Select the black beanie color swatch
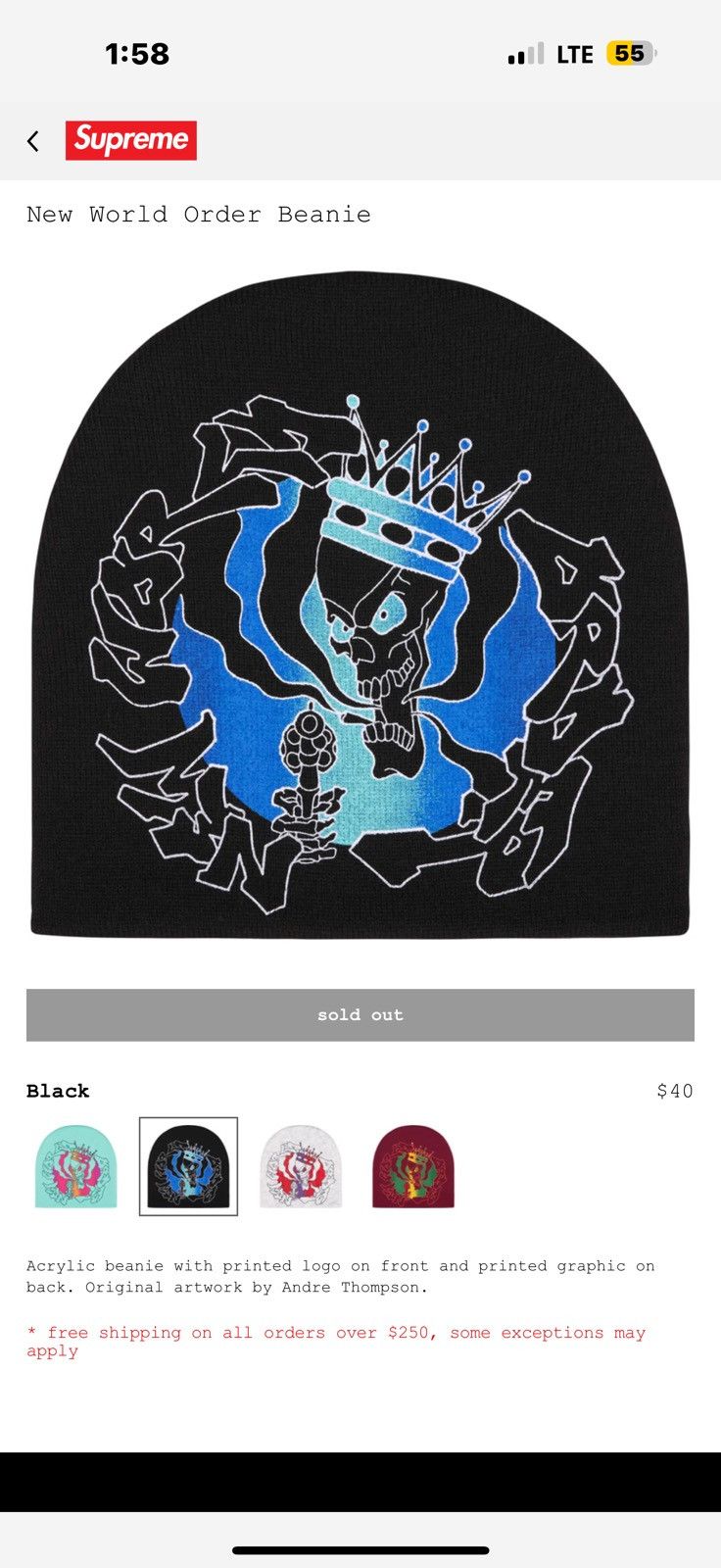Screen dimensions: 721x1568 pos(188,1166)
